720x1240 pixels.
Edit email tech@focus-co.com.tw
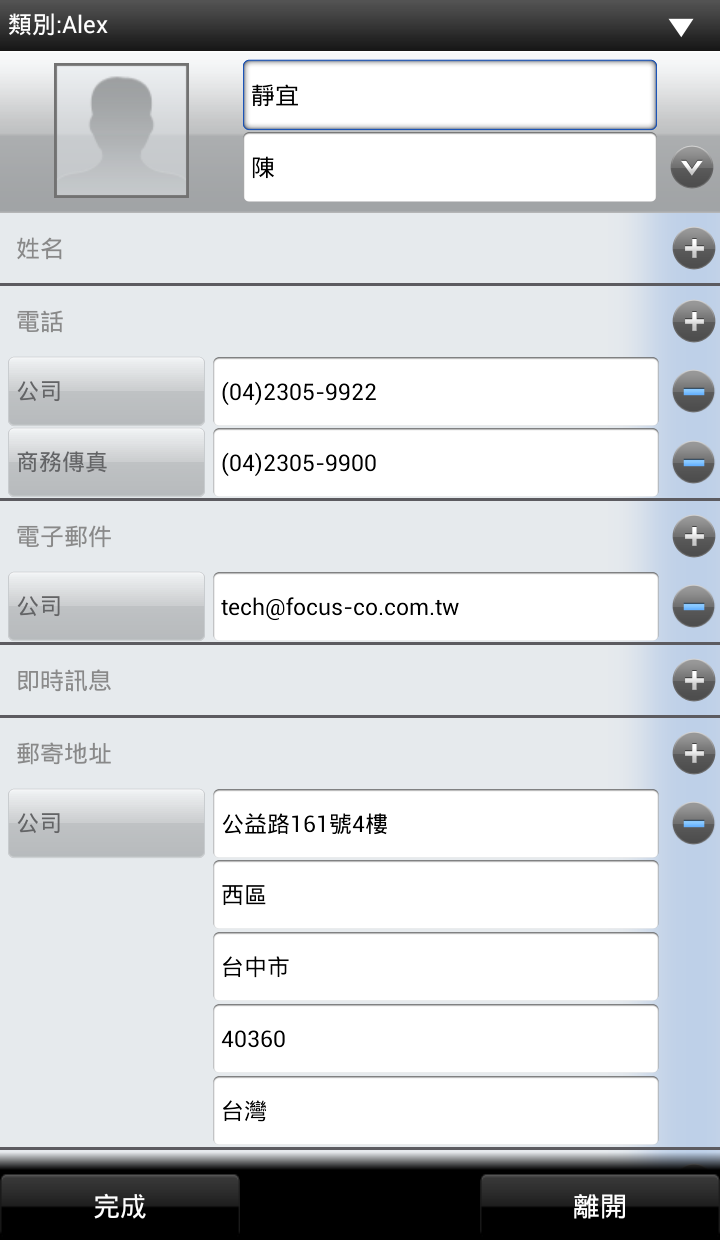[435, 607]
